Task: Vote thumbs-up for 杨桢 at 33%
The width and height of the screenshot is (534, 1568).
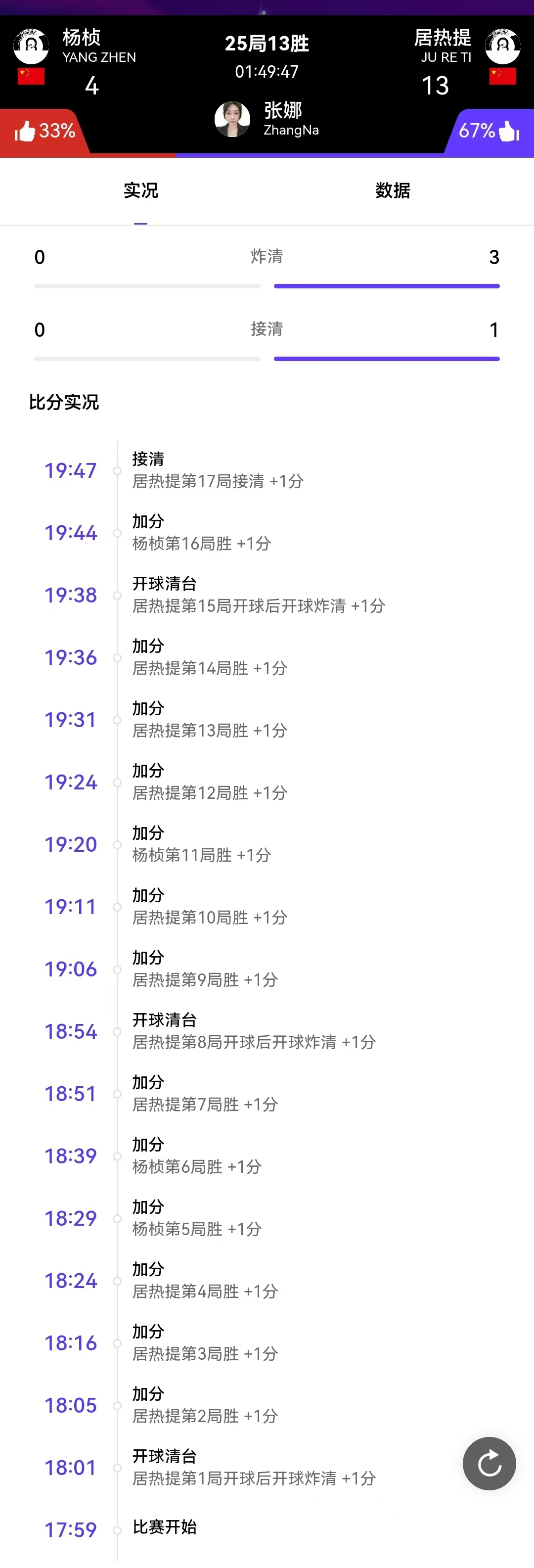Action: [44, 131]
